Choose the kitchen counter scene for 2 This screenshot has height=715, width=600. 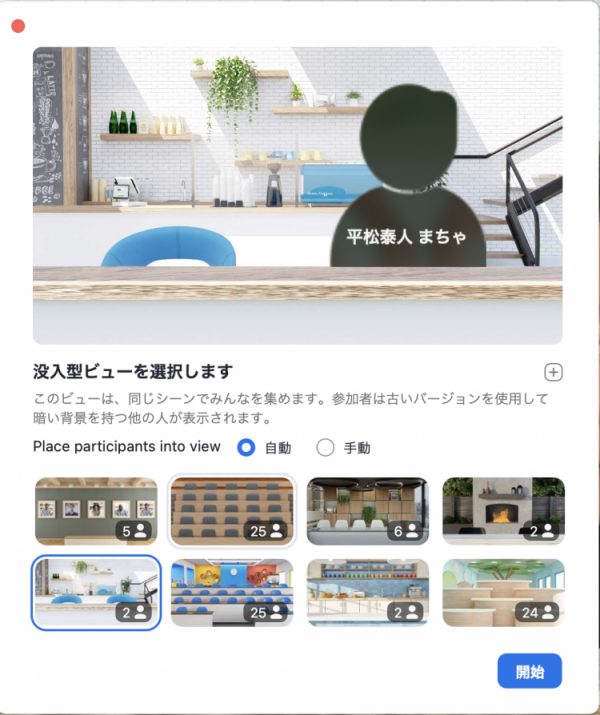[367, 592]
